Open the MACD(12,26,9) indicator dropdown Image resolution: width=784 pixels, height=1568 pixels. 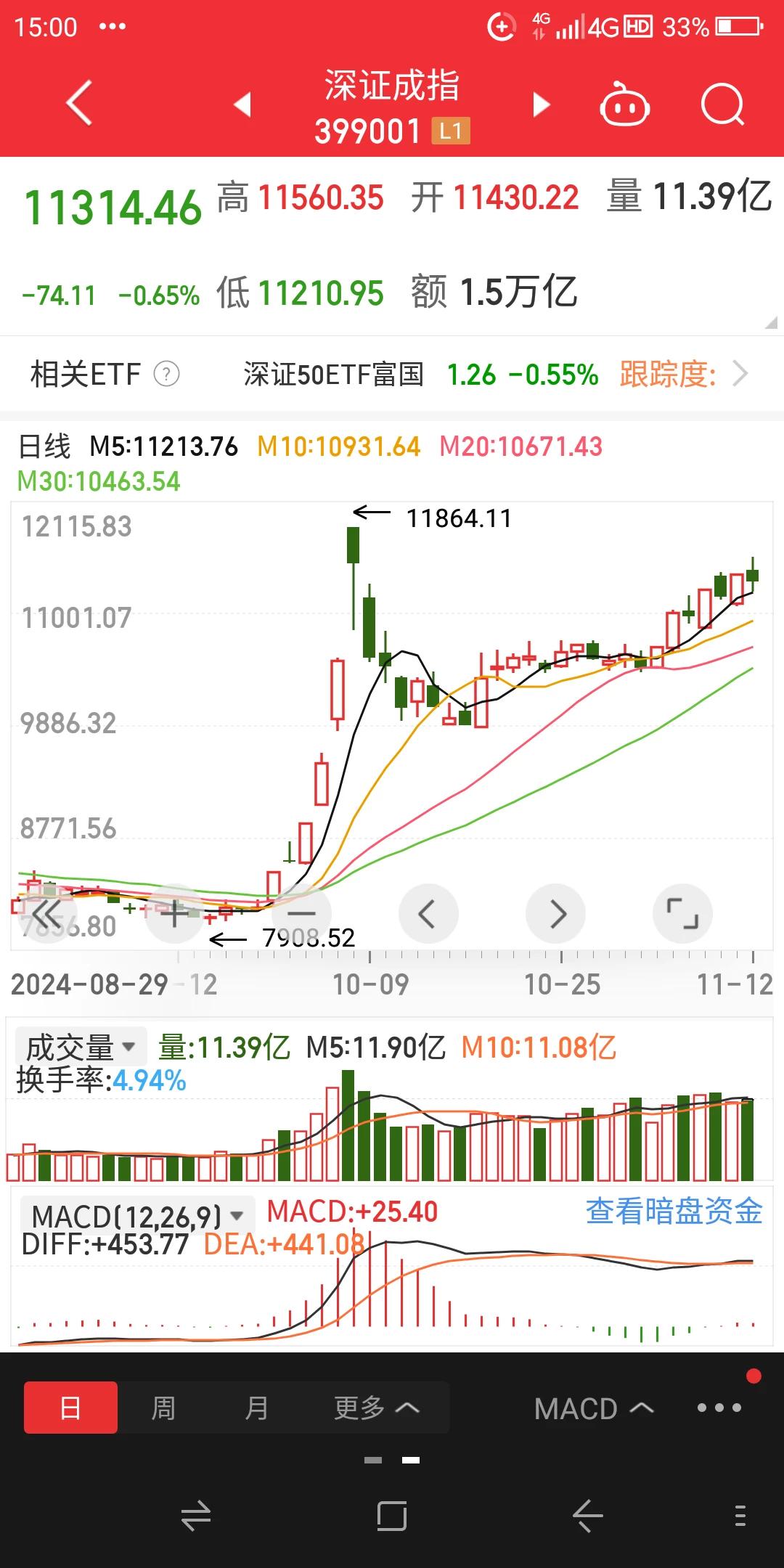coord(137,1215)
